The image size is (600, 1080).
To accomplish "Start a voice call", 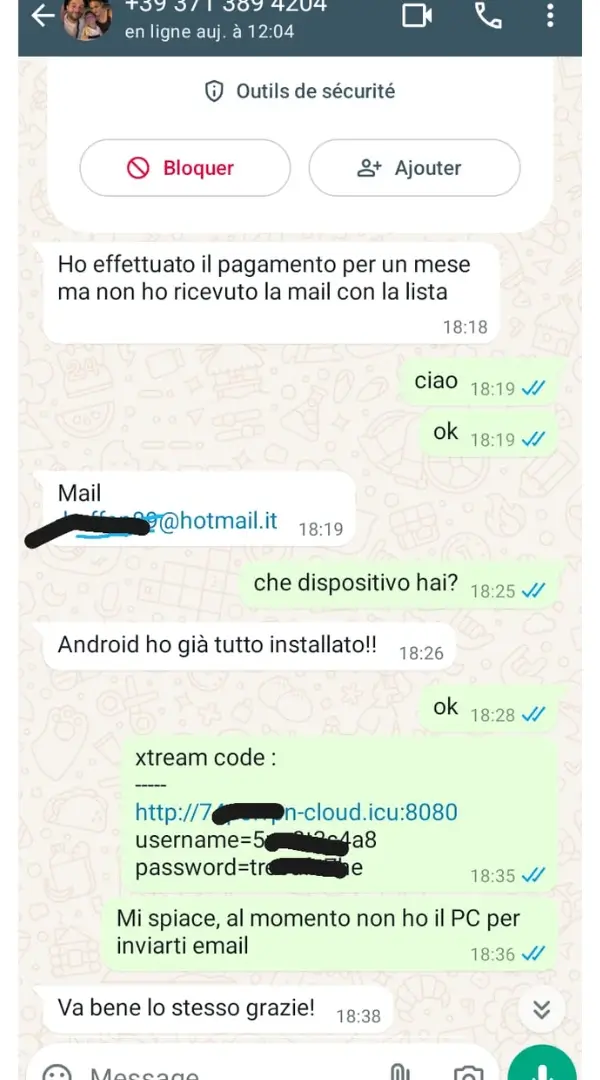I will tap(488, 16).
